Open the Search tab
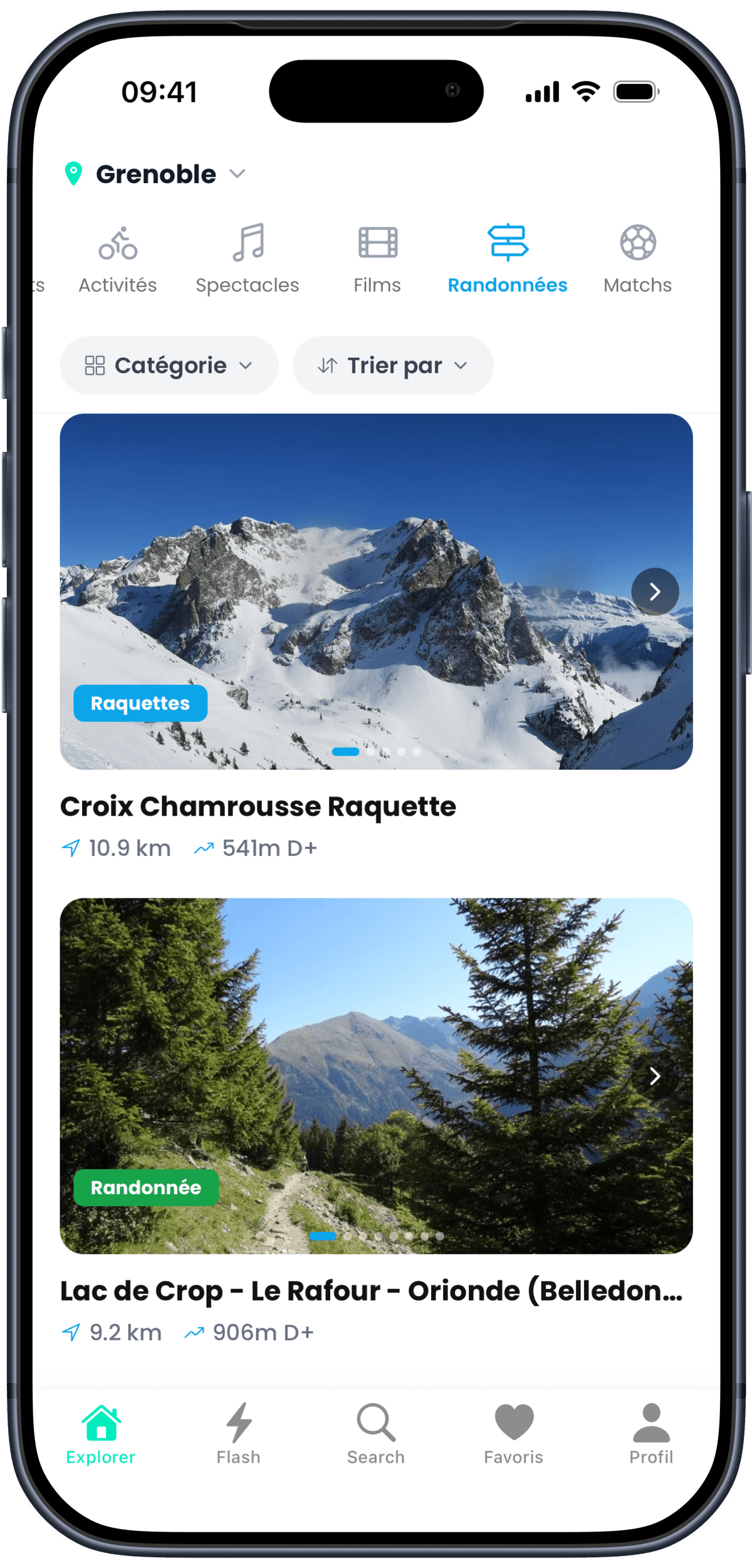This screenshot has width=752, height=1568. (x=376, y=1435)
